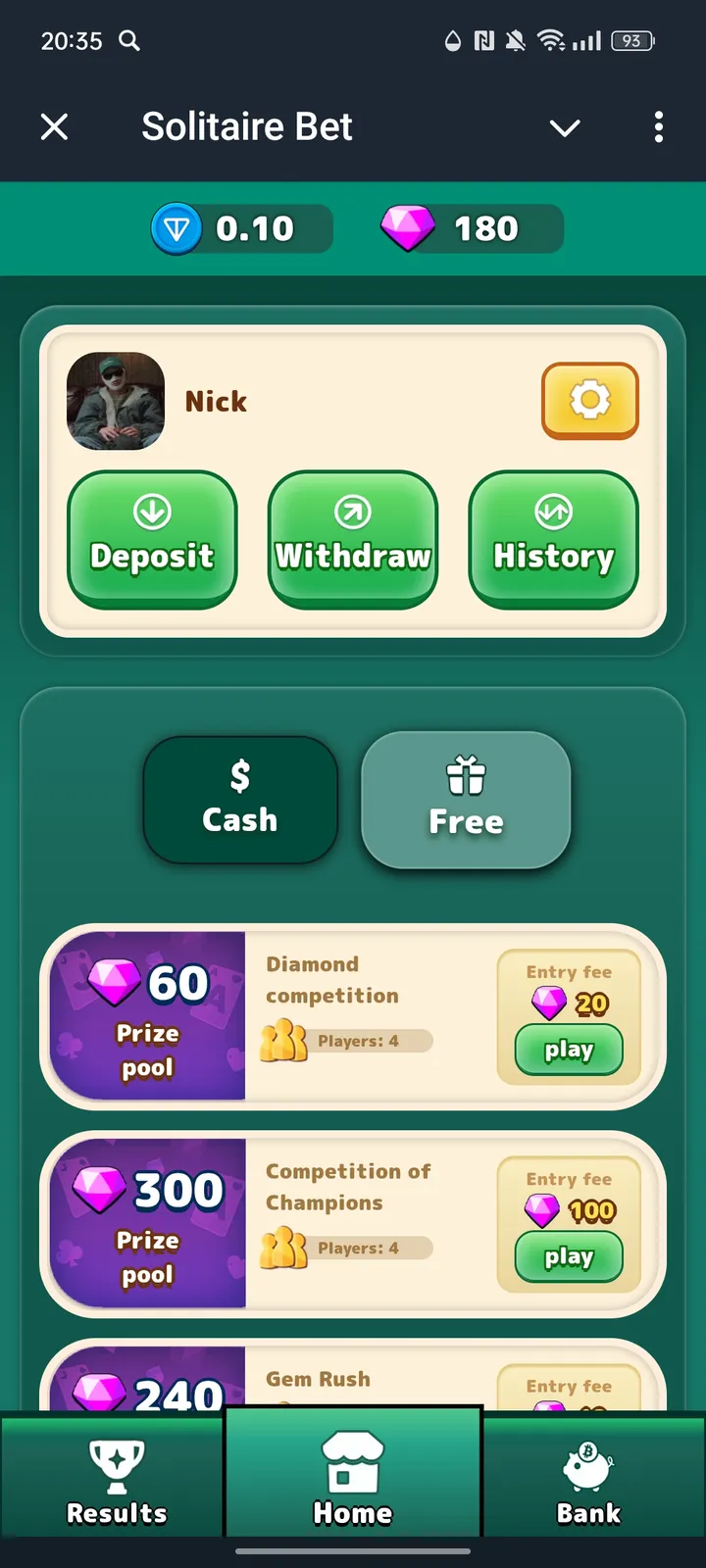Open the three-dot overflow menu
Image resolution: width=706 pixels, height=1568 pixels.
click(x=658, y=127)
